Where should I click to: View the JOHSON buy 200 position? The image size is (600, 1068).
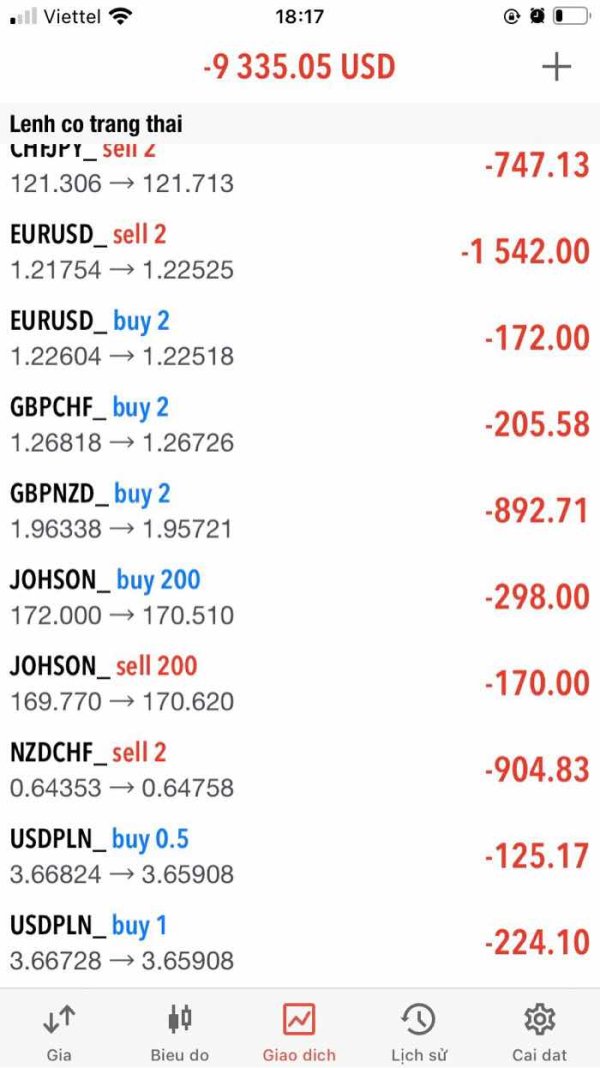click(300, 597)
